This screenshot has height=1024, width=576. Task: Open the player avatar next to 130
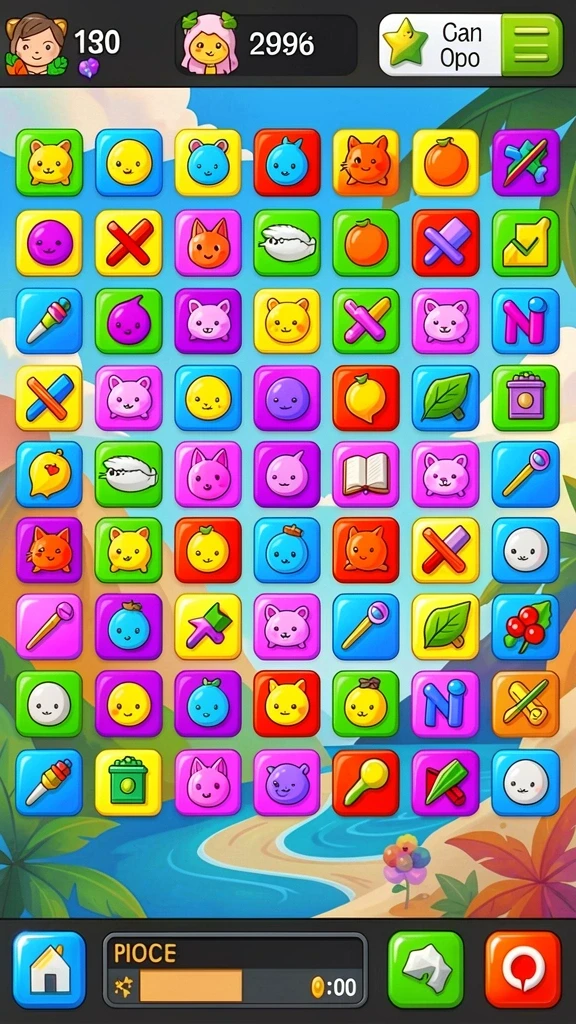(36, 44)
